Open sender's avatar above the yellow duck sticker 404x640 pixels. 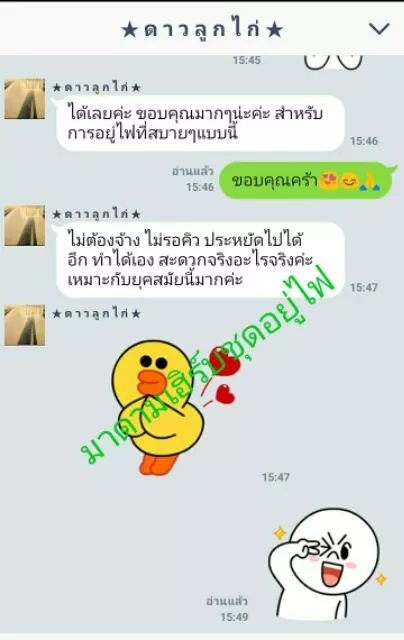coord(25,325)
